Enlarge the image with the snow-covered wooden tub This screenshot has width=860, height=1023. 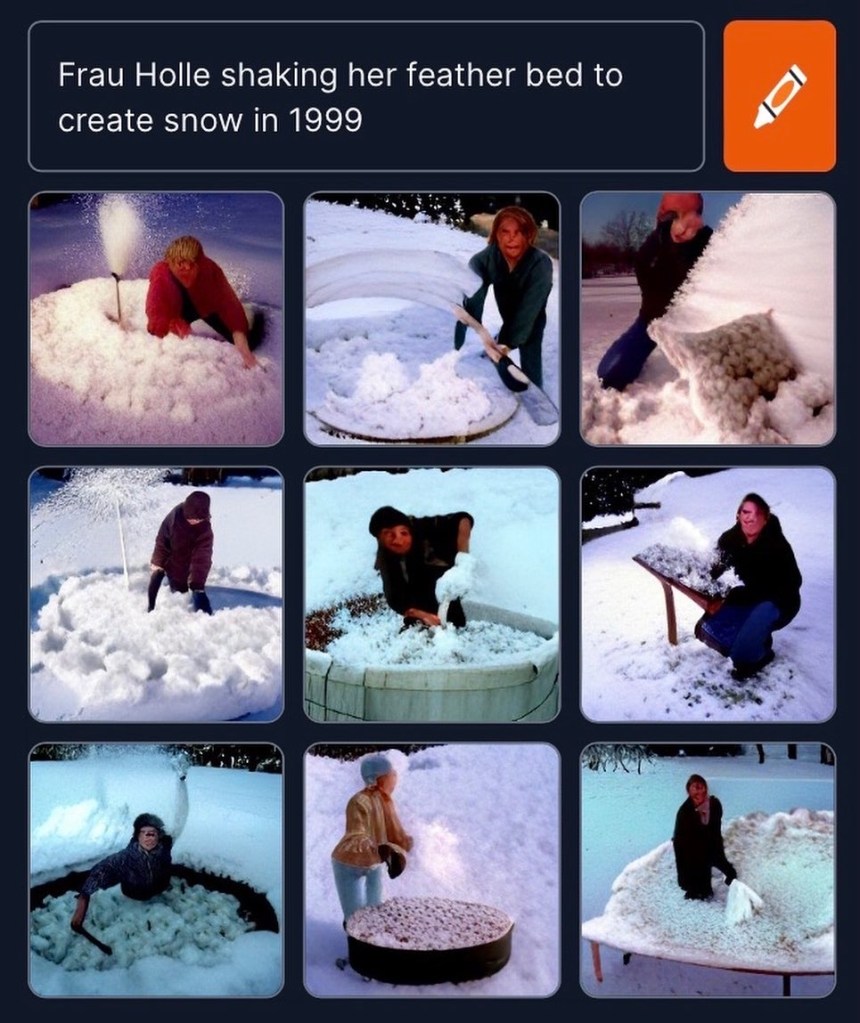pos(432,594)
